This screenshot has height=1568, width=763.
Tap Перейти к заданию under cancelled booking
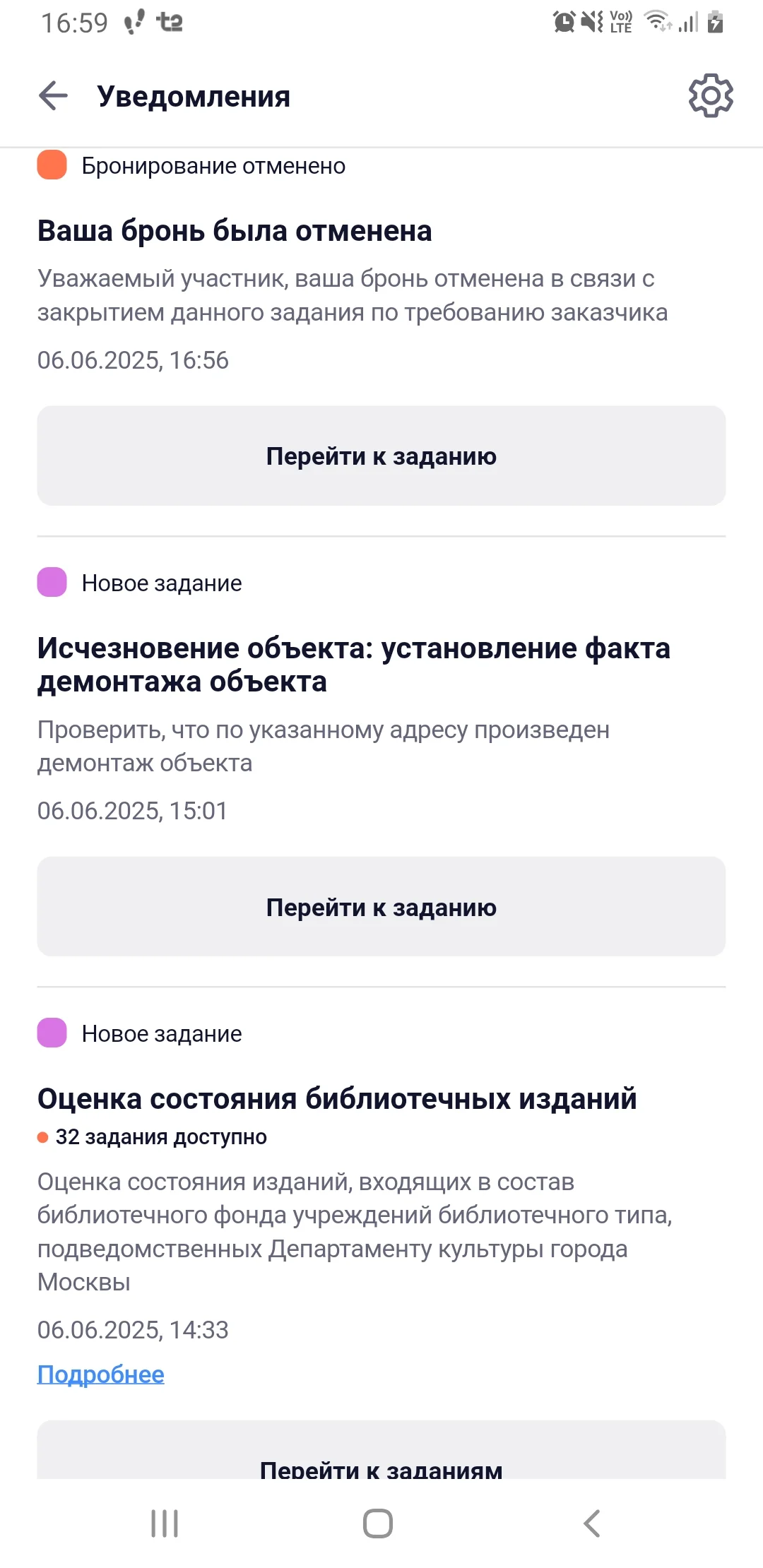click(x=381, y=456)
